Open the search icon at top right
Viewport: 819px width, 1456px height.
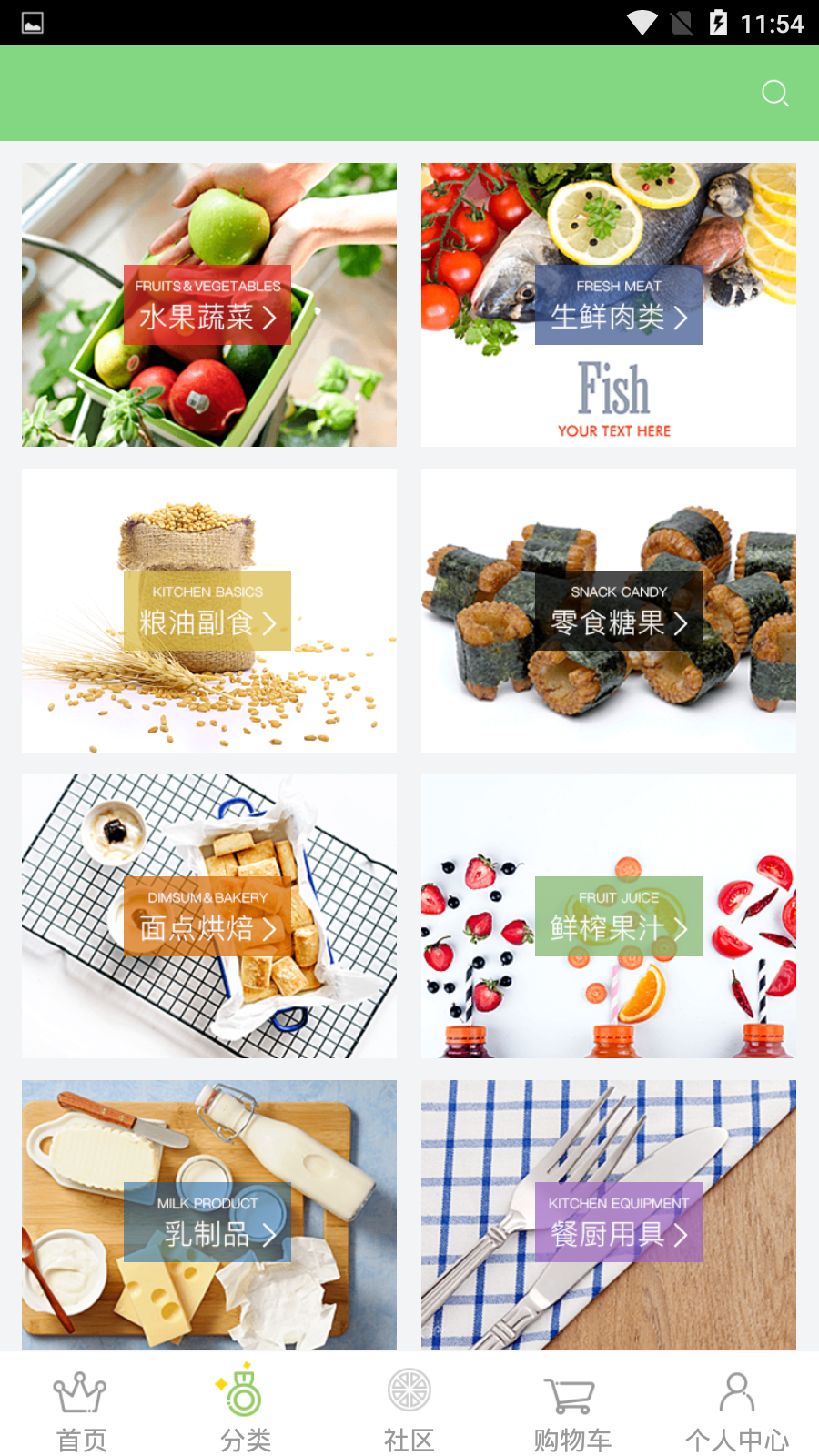774,93
